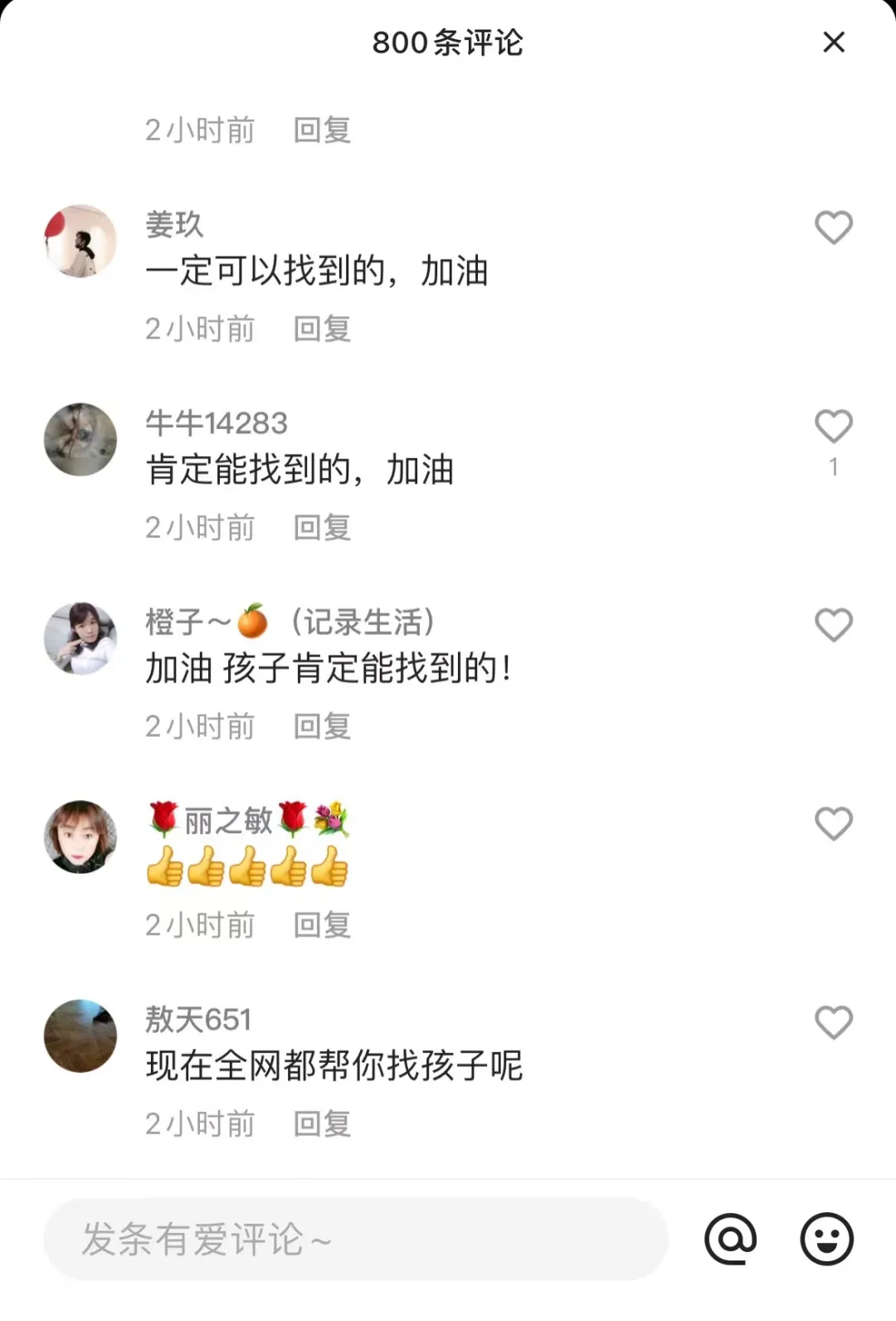
Task: Open 姜玖's profile avatar
Action: coord(80,241)
